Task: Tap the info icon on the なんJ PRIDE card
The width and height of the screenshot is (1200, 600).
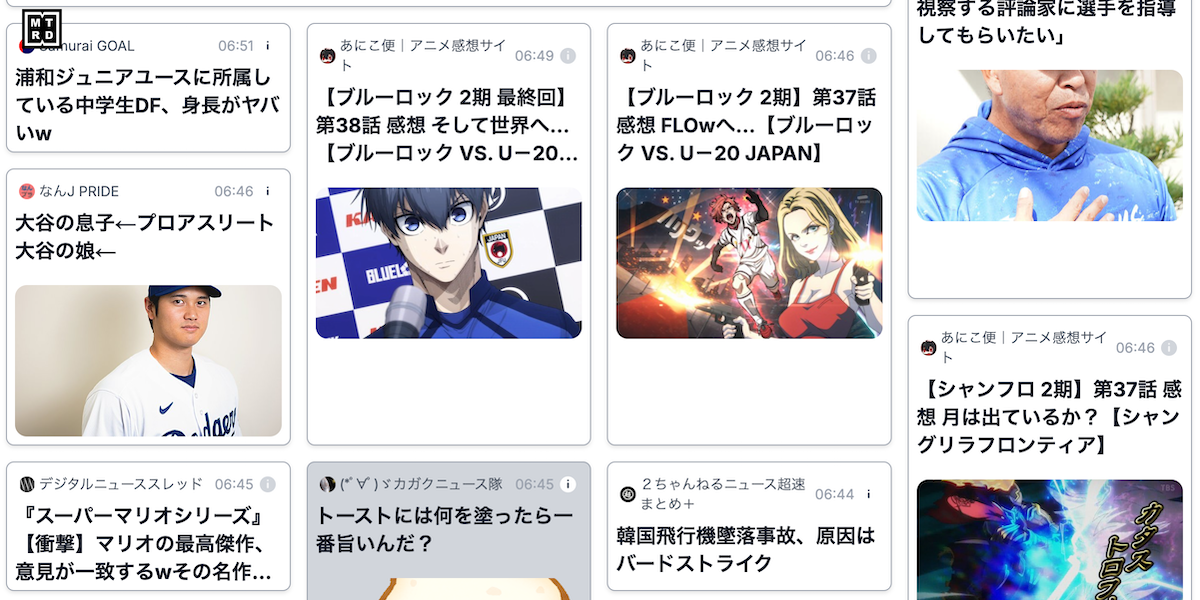Action: (x=267, y=191)
